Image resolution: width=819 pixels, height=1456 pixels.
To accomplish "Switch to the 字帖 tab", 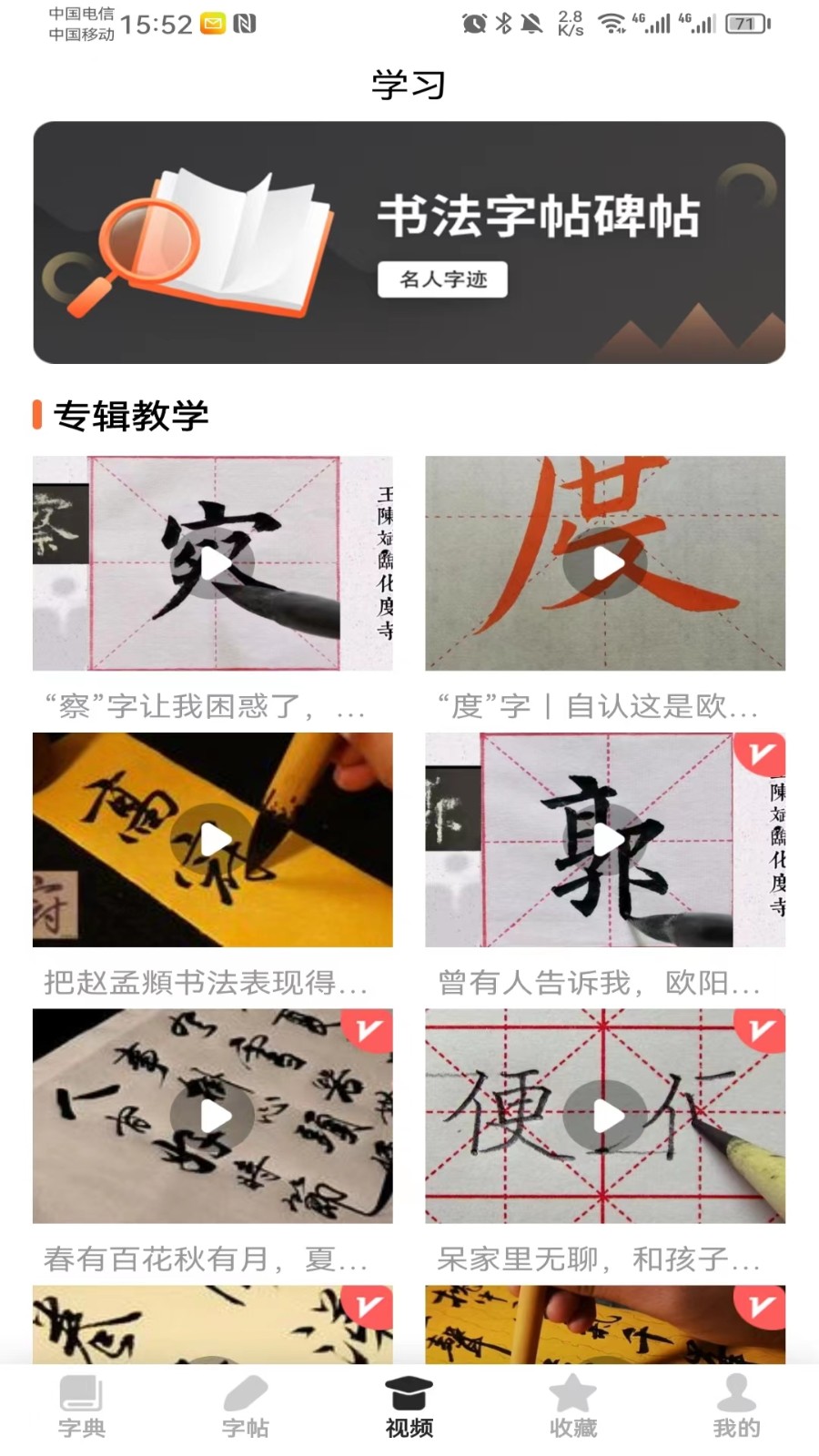I will tap(244, 1406).
